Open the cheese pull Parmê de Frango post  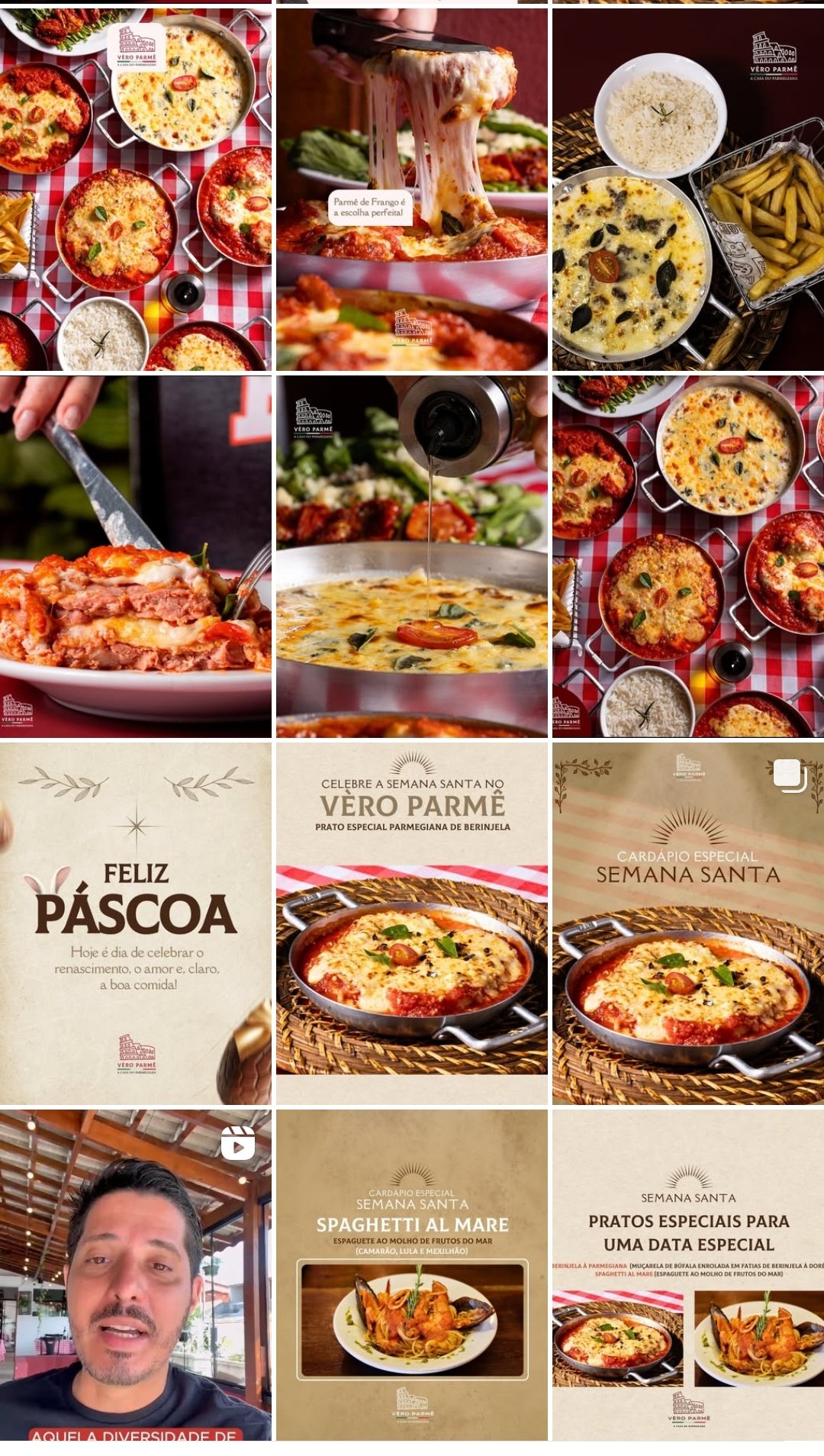(412, 191)
